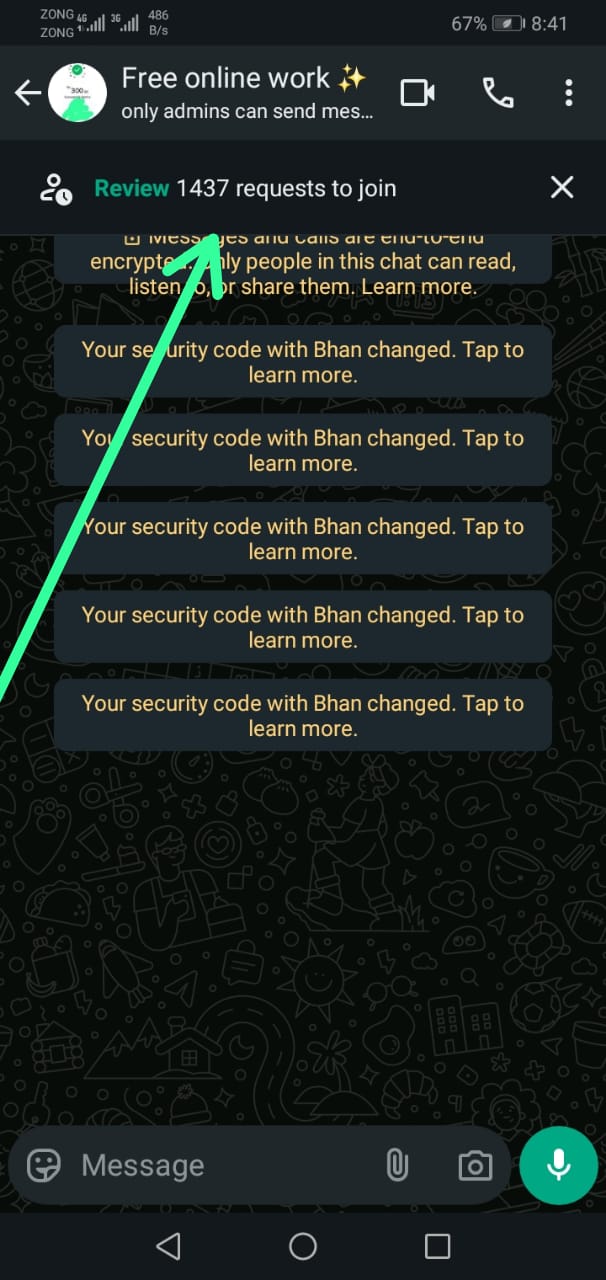Open recent apps from navigation bar
606x1280 pixels.
[437, 1246]
